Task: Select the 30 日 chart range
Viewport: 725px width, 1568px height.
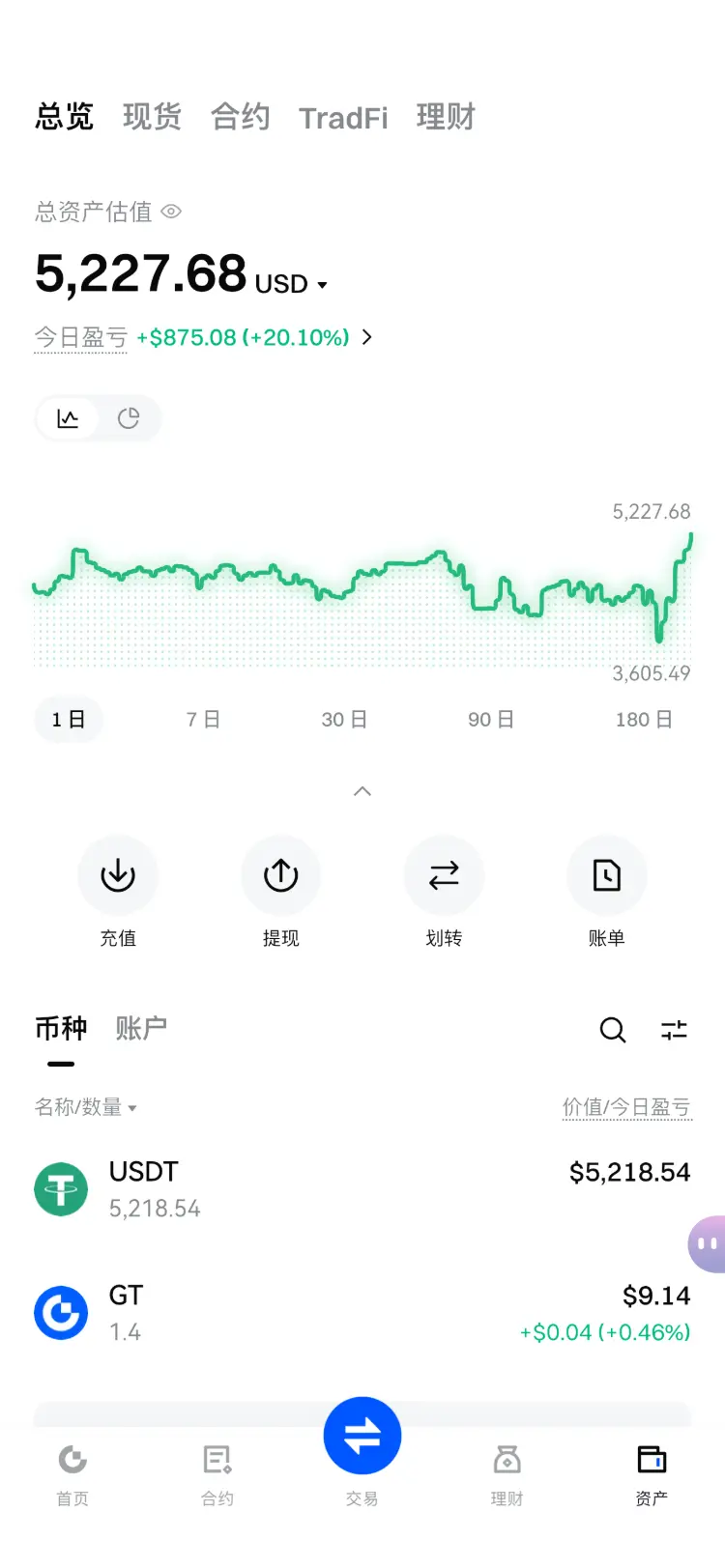Action: [x=344, y=719]
